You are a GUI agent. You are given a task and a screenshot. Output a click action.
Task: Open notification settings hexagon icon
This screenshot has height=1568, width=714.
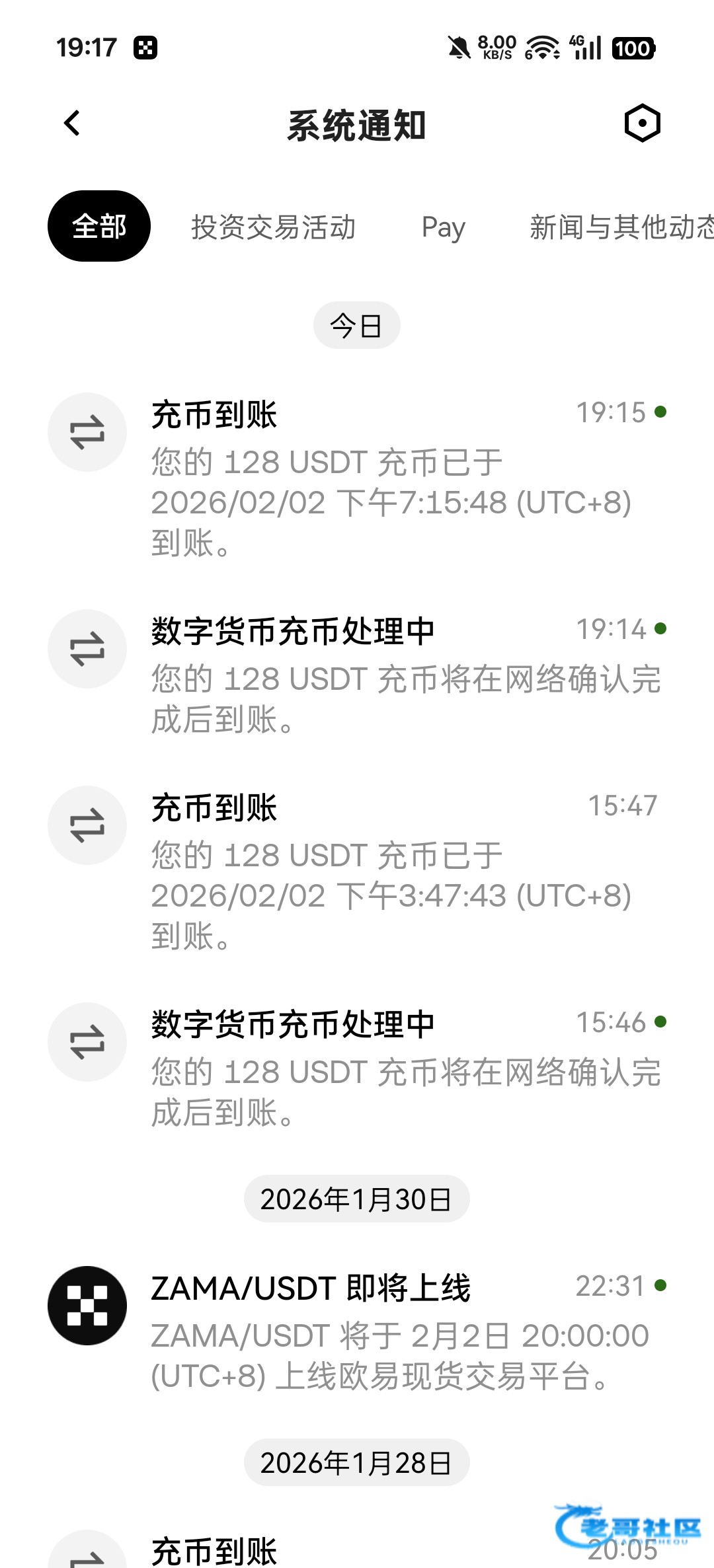tap(642, 124)
